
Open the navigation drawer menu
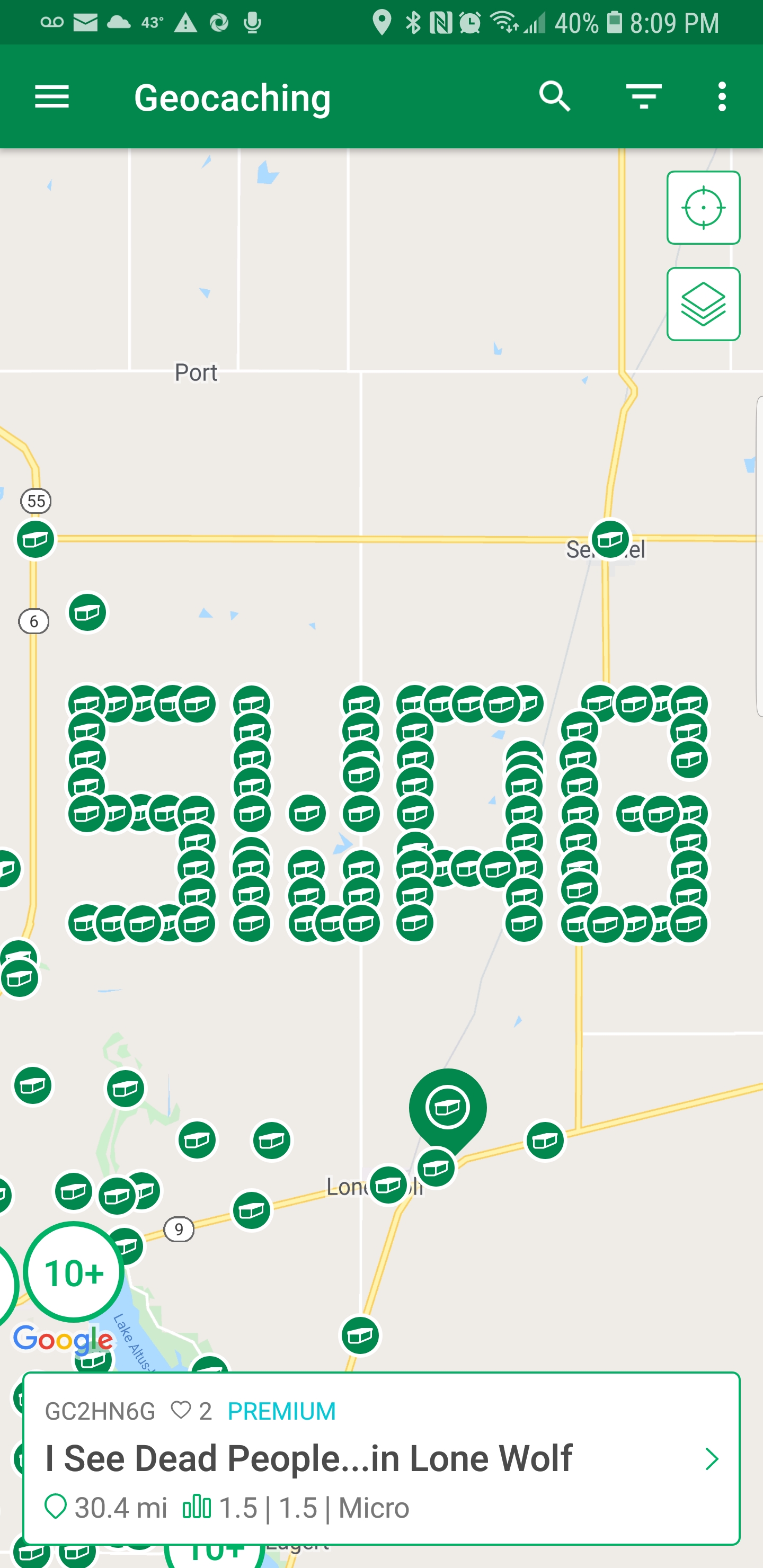pyautogui.click(x=52, y=97)
